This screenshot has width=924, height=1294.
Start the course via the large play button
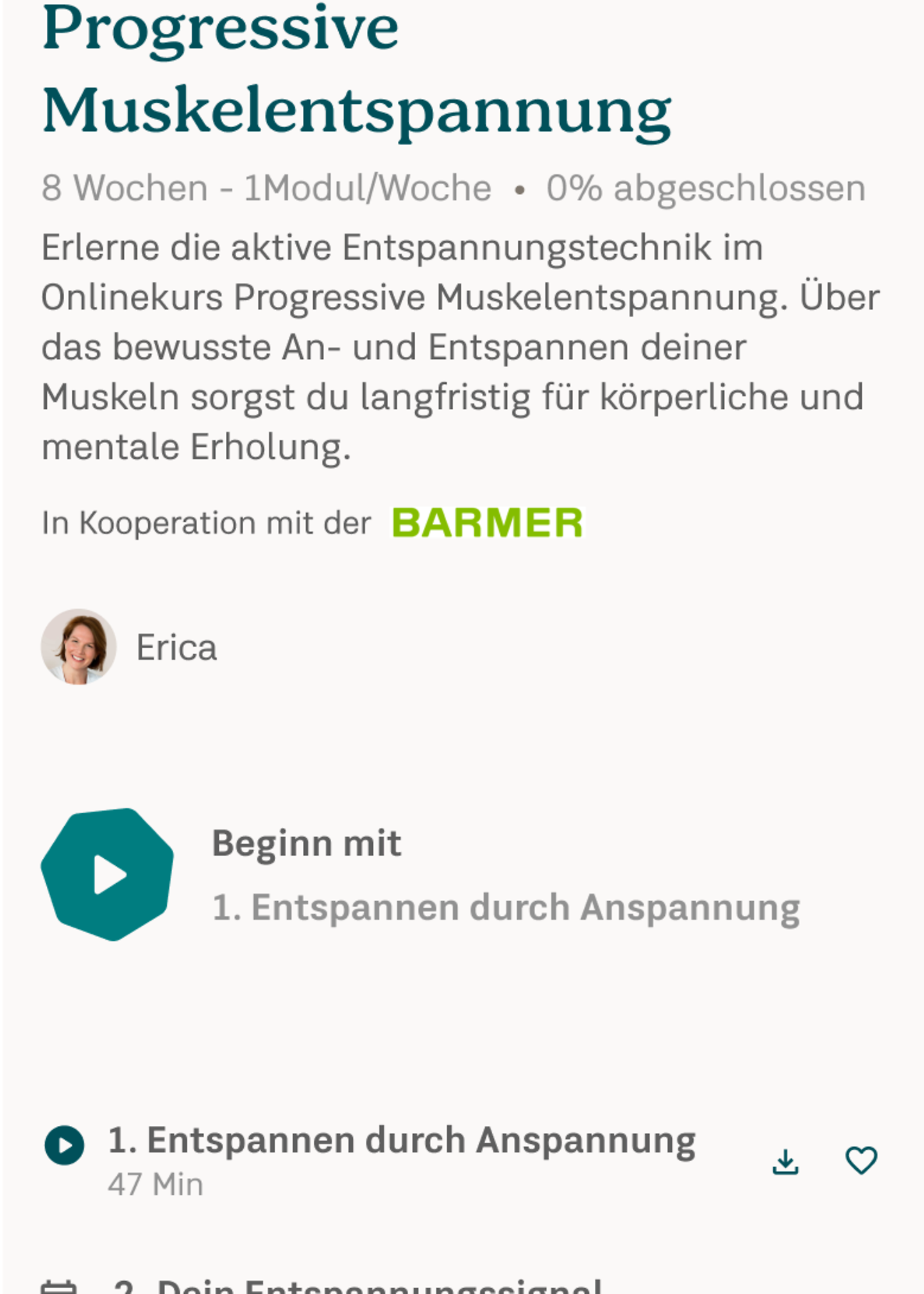(108, 874)
